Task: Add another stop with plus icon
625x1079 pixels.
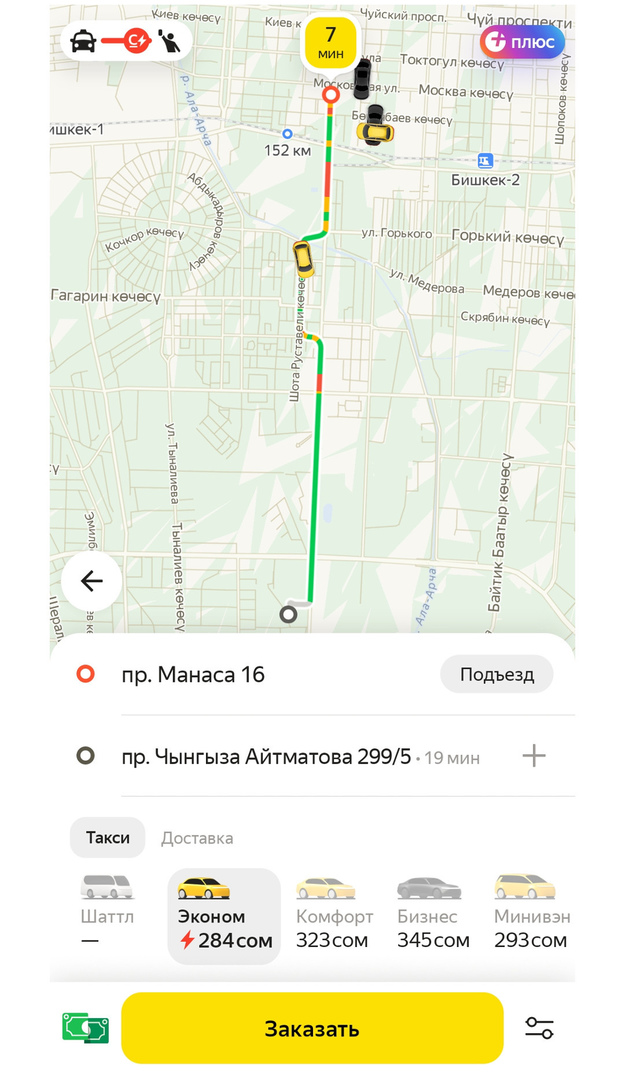Action: click(534, 756)
